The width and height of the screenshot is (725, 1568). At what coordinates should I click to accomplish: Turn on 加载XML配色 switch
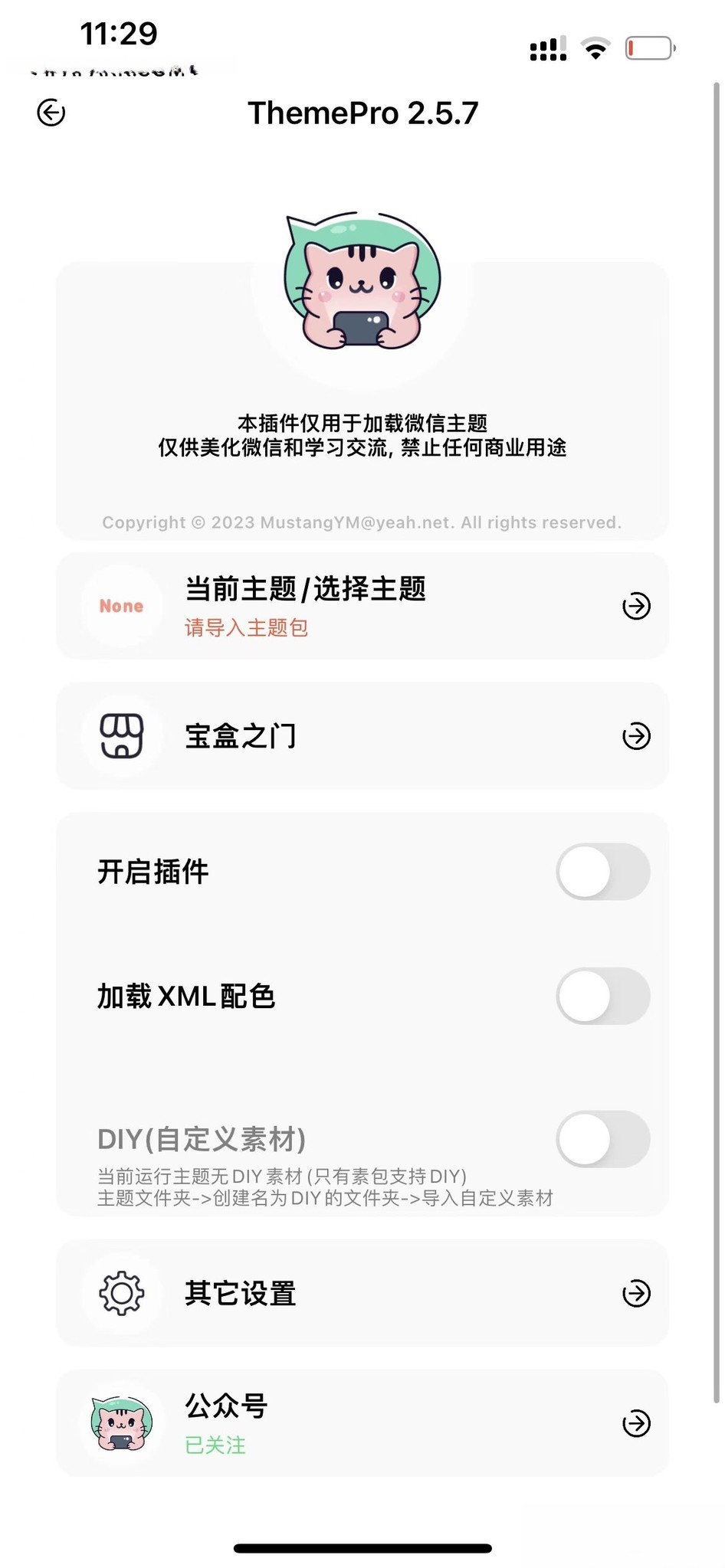tap(602, 996)
